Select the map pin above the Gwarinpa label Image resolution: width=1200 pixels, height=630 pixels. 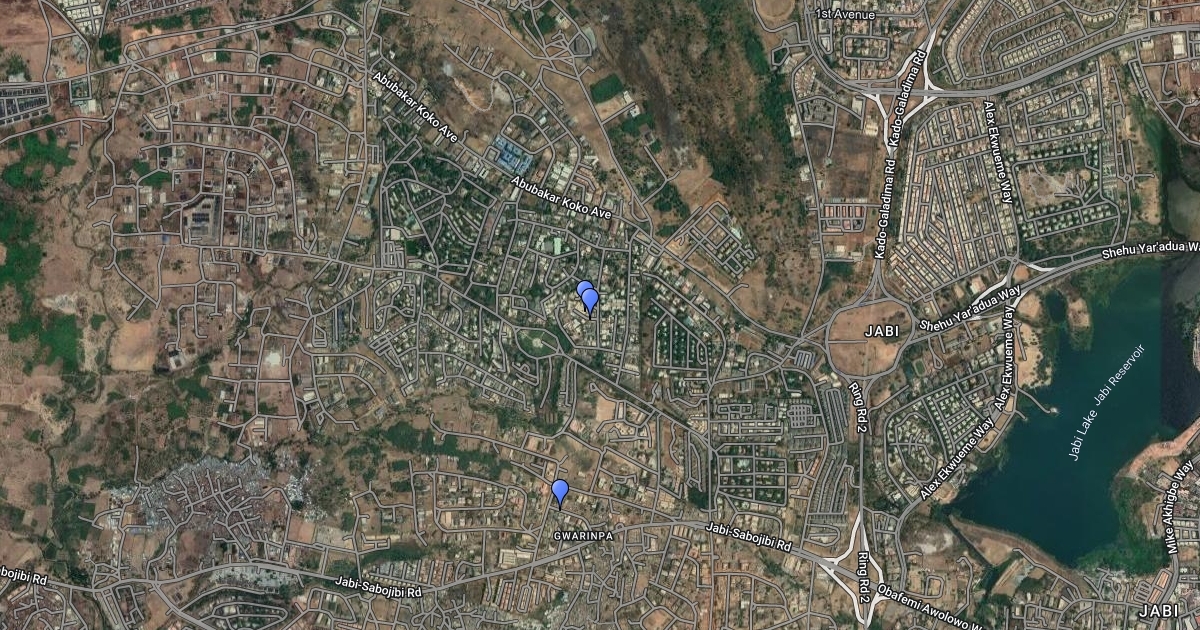[x=560, y=491]
